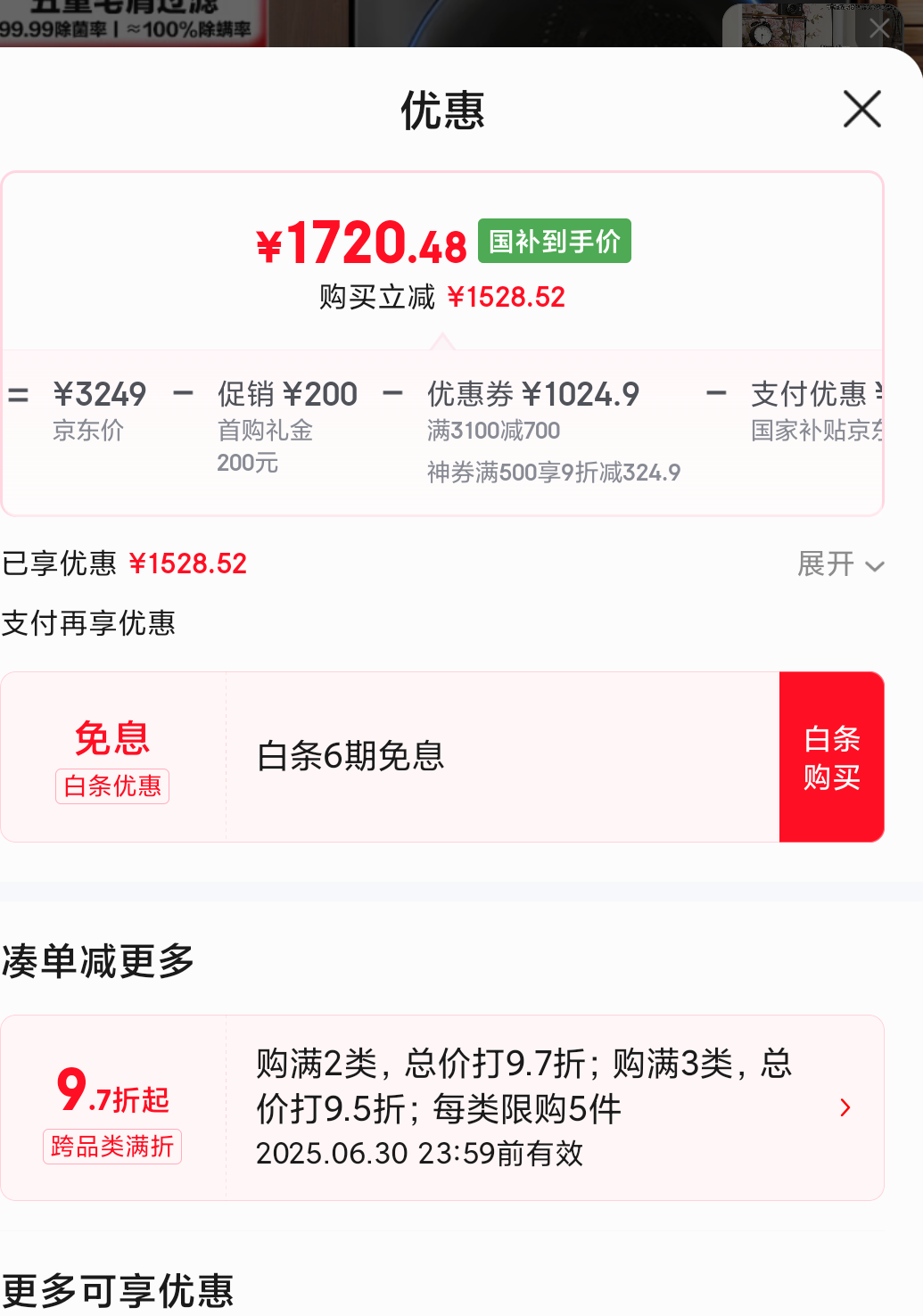Close the 优惠 discount panel
The width and height of the screenshot is (923, 1316).
861,109
